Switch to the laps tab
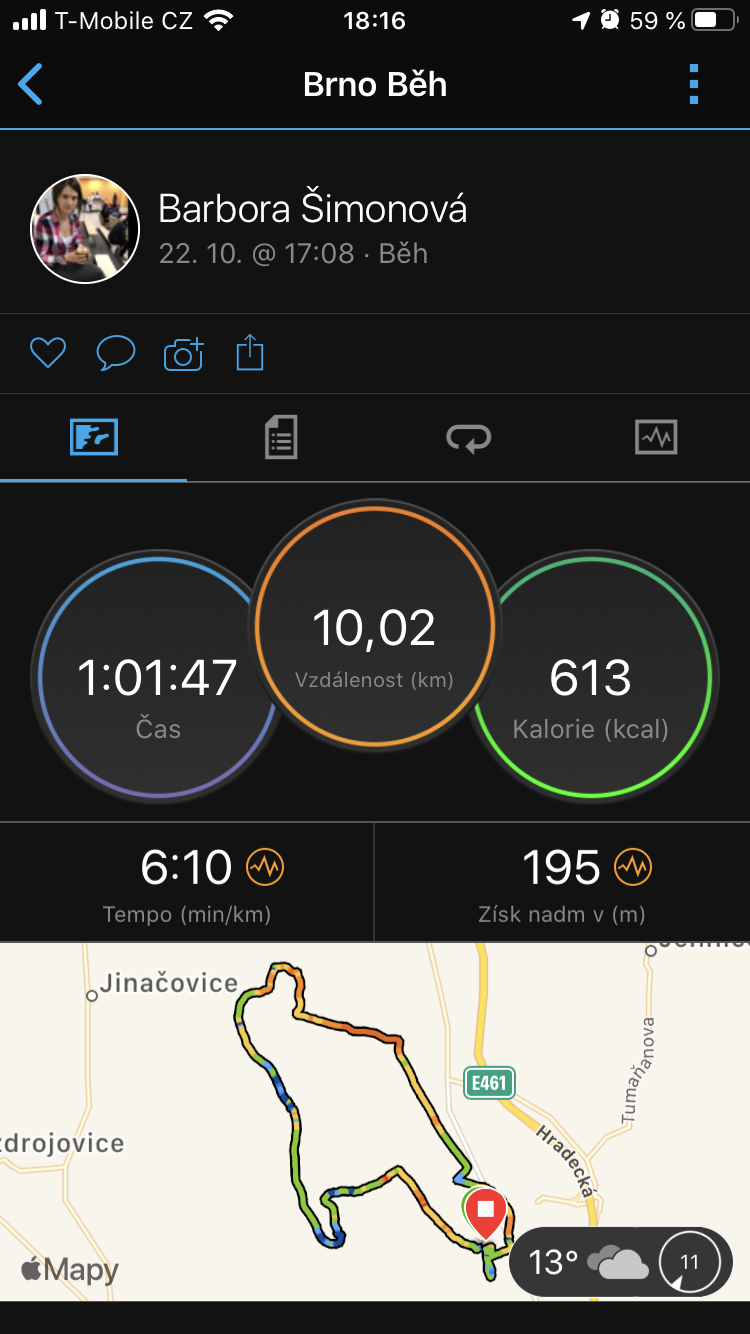The width and height of the screenshot is (750, 1334). [x=468, y=438]
